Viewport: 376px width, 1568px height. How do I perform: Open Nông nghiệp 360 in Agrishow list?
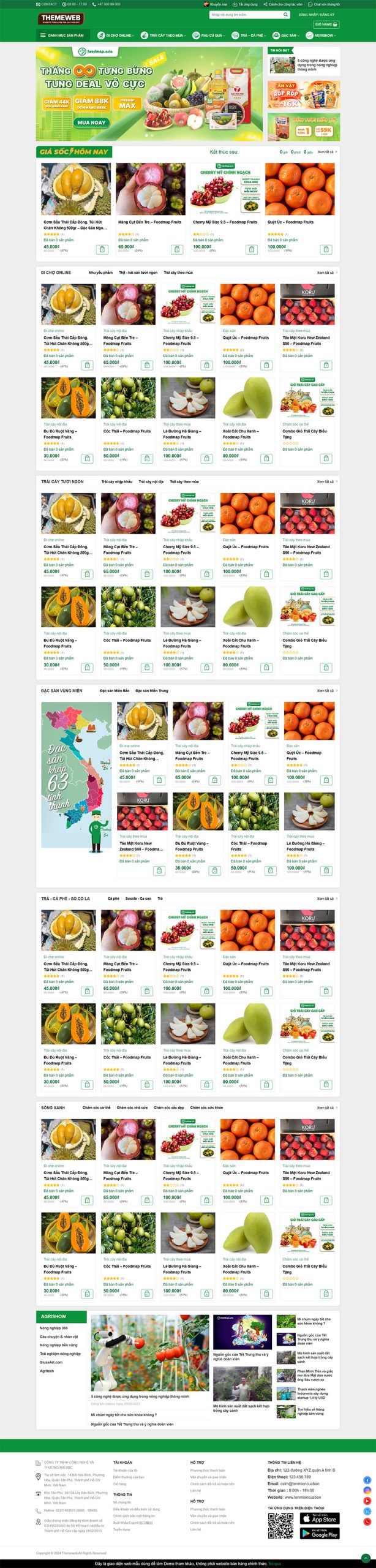coord(54,1328)
